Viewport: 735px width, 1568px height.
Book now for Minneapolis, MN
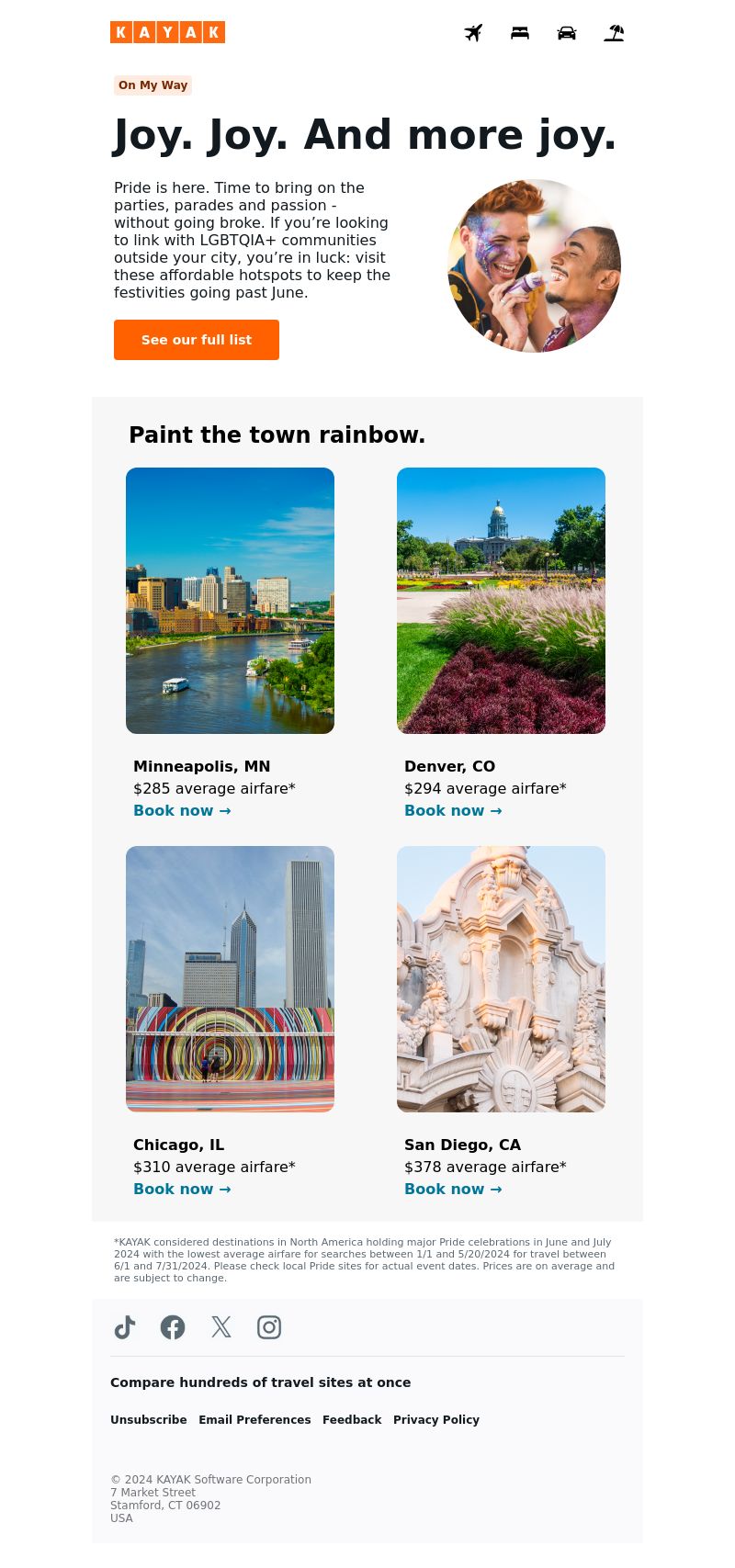click(x=182, y=810)
